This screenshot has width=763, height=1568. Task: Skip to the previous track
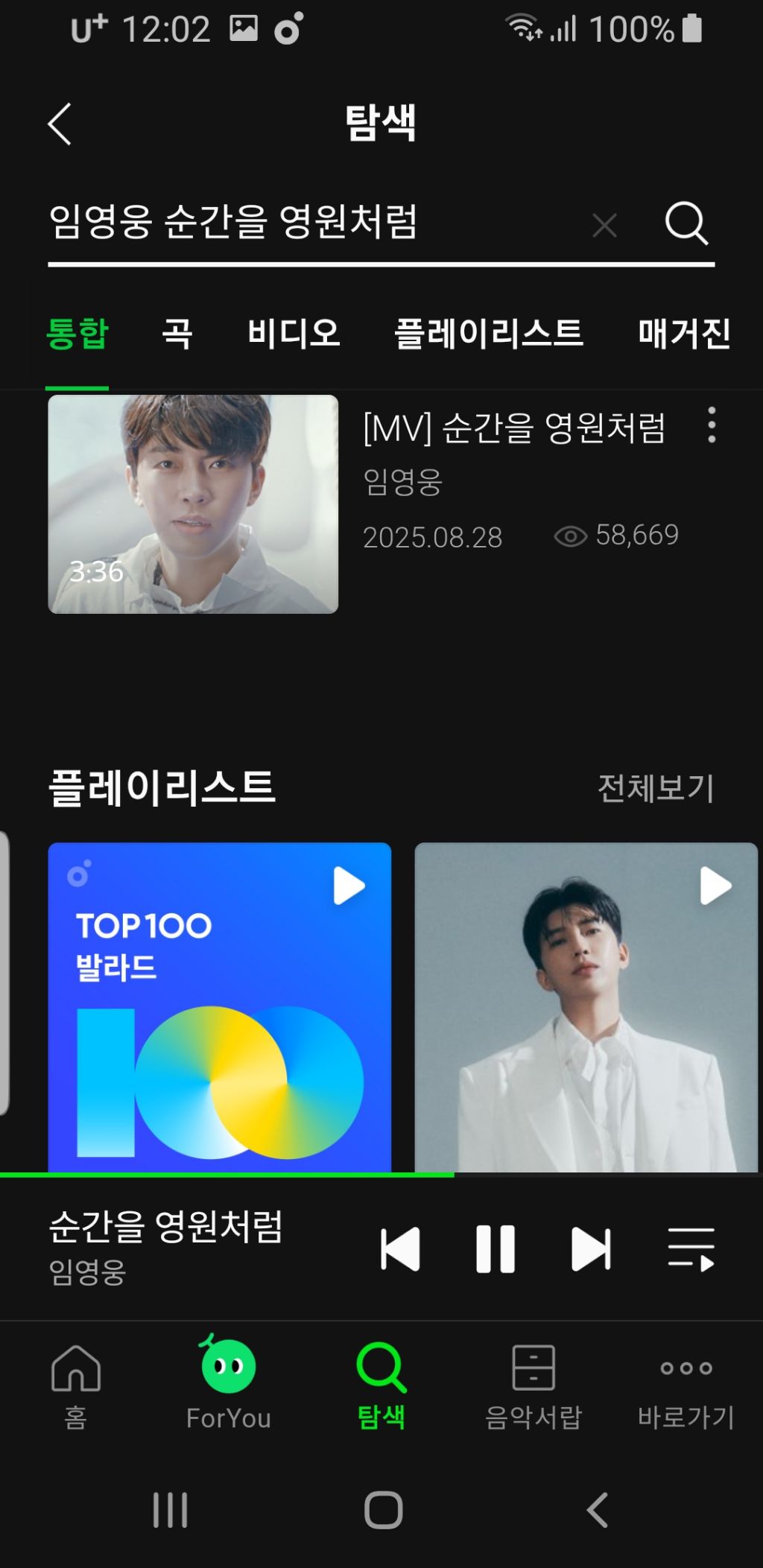400,1249
